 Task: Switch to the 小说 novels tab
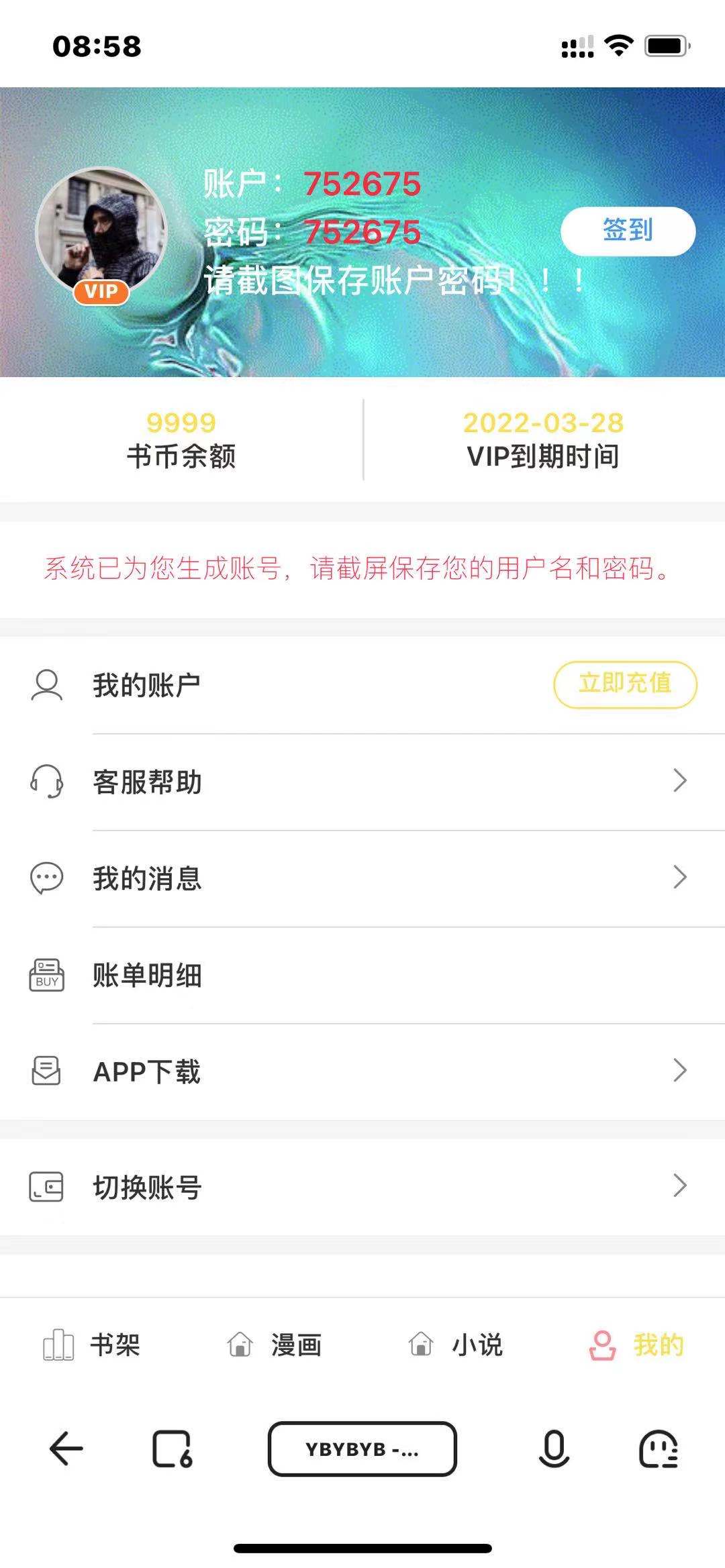455,1345
